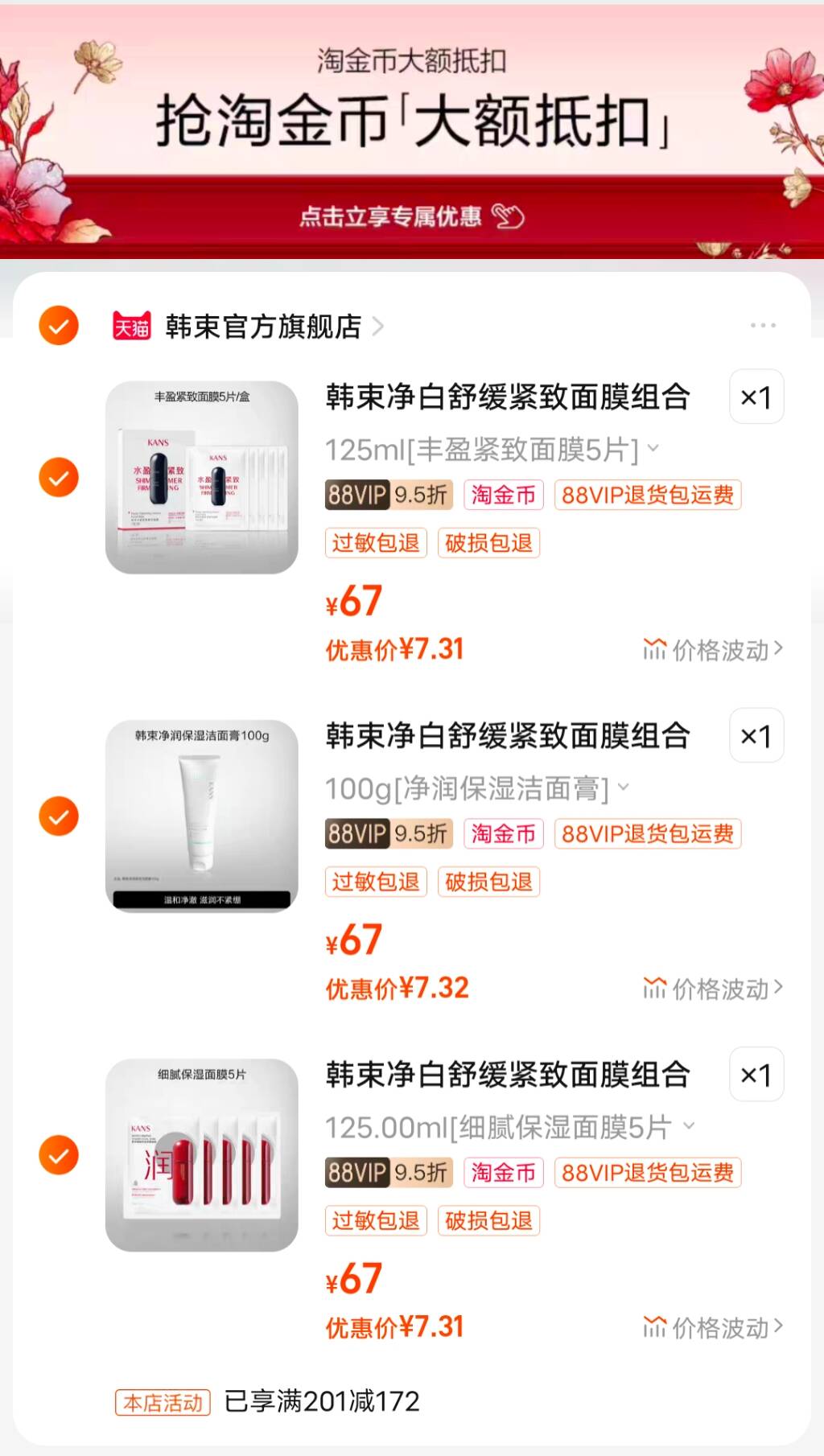This screenshot has height=1456, width=824.
Task: Click the 88VIP 9.5折 badge on cleanser item
Action: [x=386, y=833]
